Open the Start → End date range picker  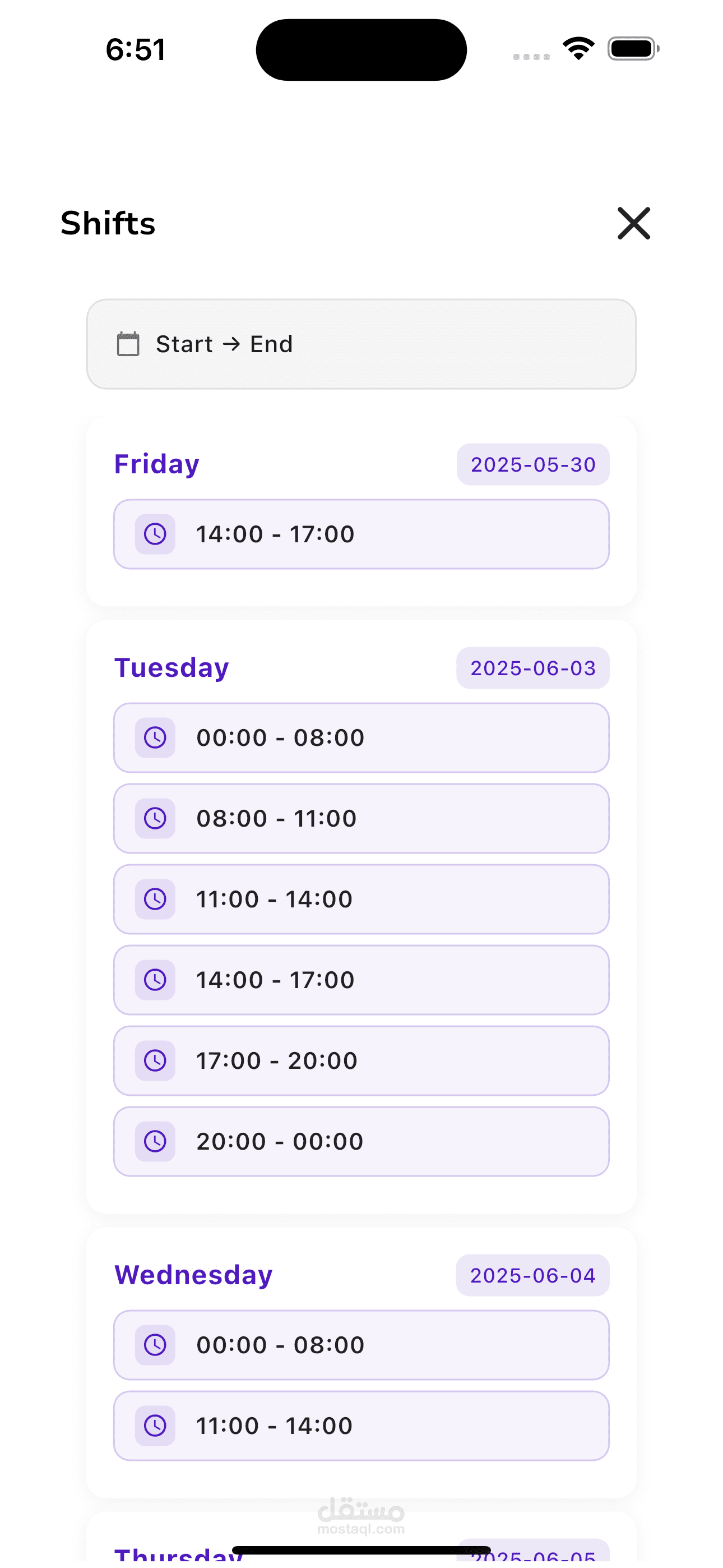pos(361,344)
